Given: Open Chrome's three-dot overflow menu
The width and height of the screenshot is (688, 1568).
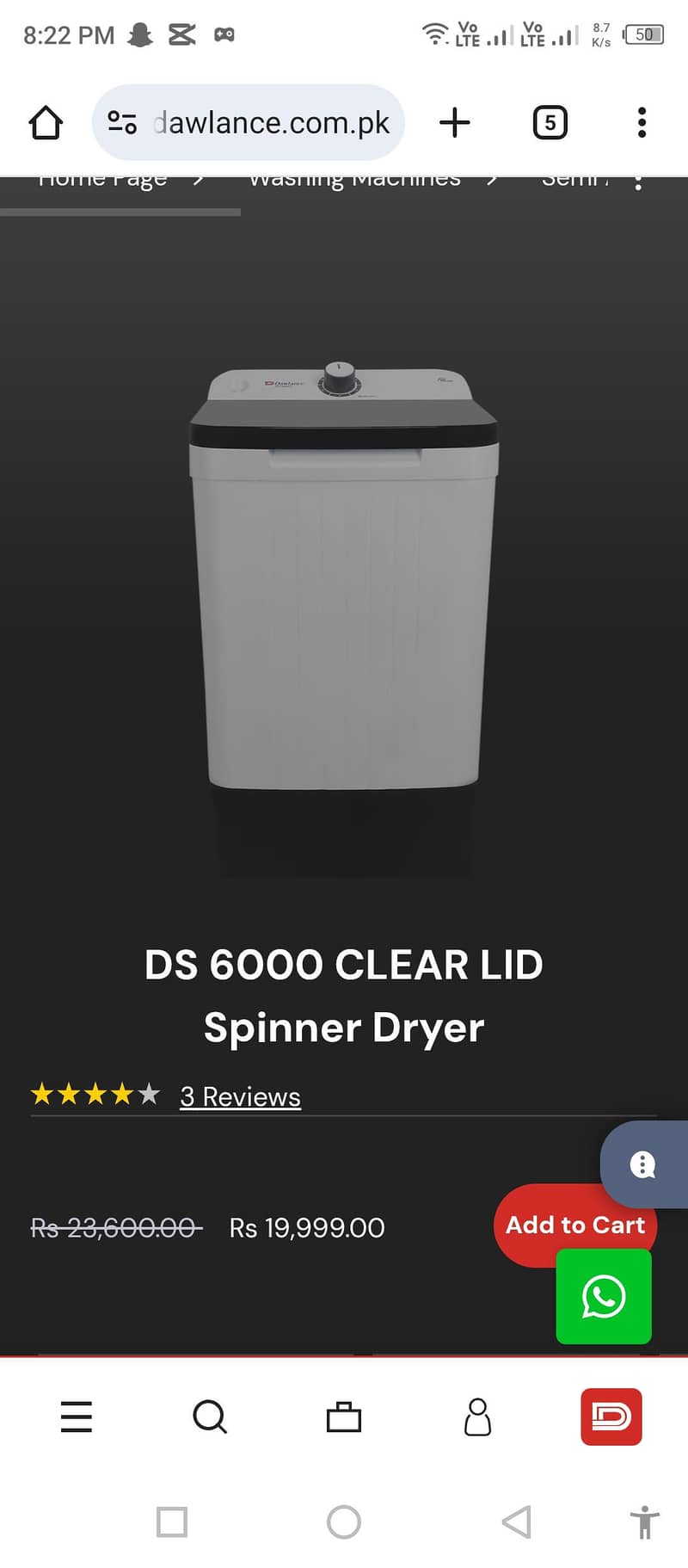Looking at the screenshot, I should coord(642,122).
